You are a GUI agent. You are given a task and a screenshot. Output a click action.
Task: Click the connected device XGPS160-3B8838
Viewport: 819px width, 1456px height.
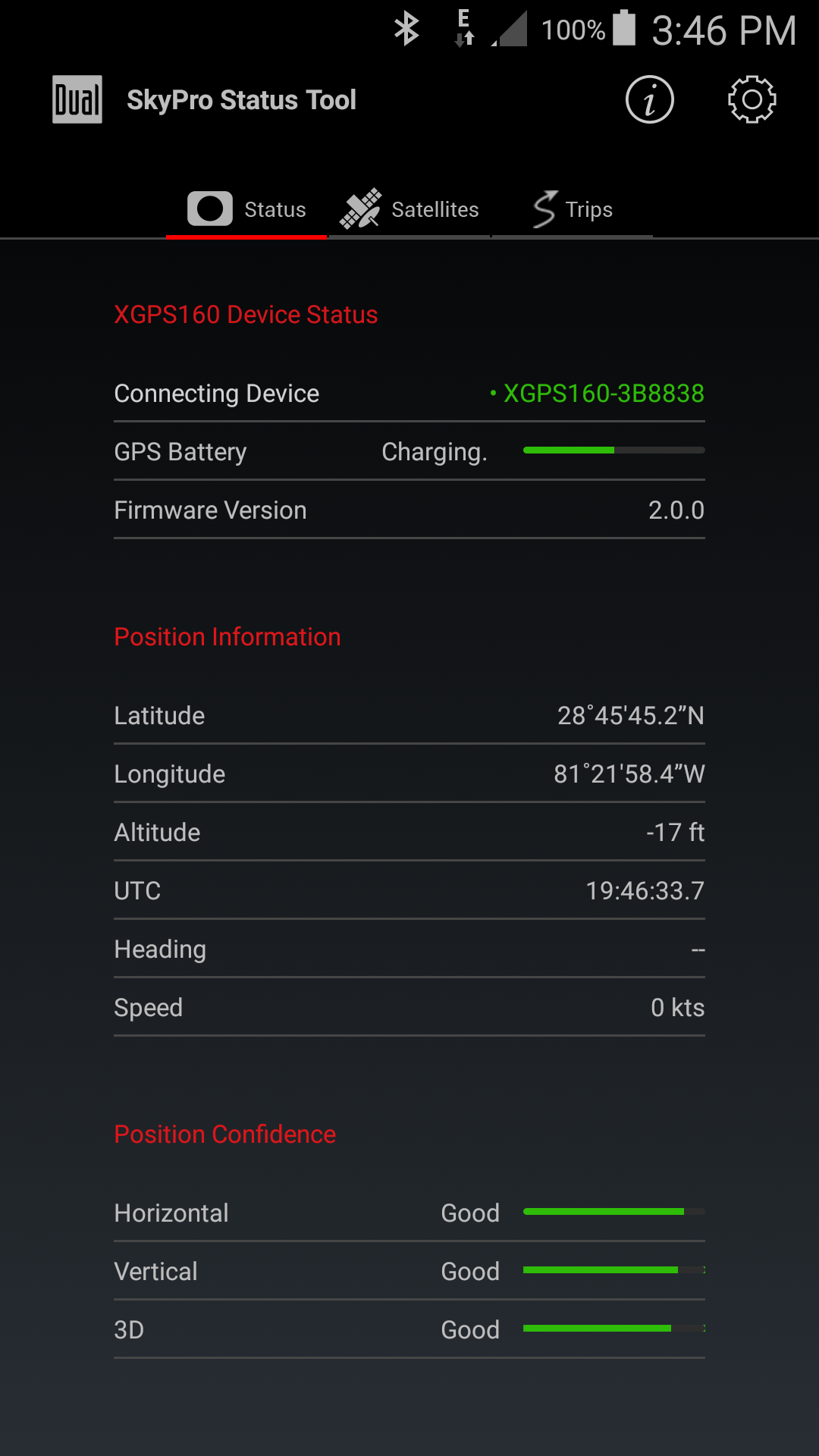(603, 394)
